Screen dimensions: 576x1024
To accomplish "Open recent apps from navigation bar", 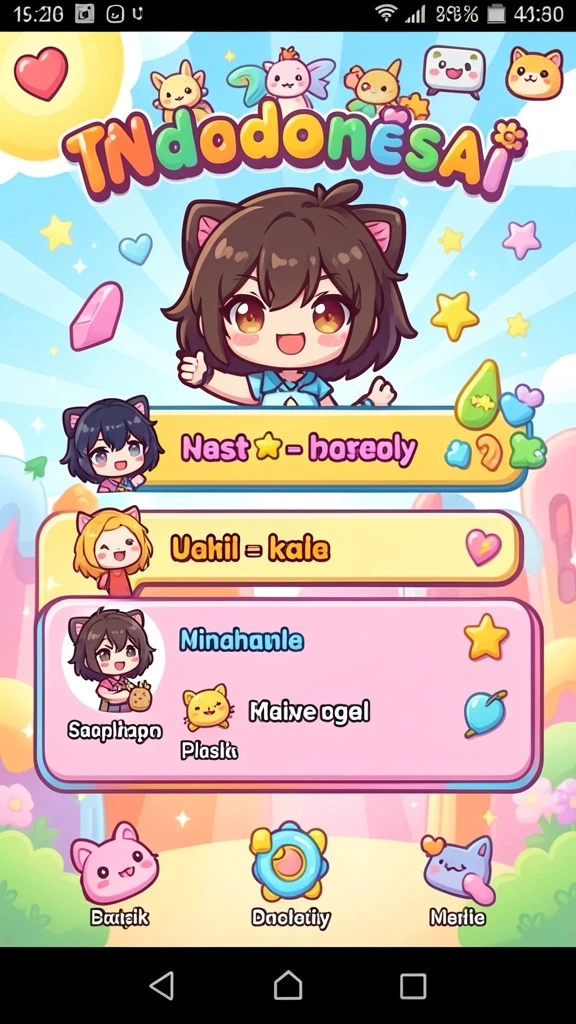I will pyautogui.click(x=413, y=985).
